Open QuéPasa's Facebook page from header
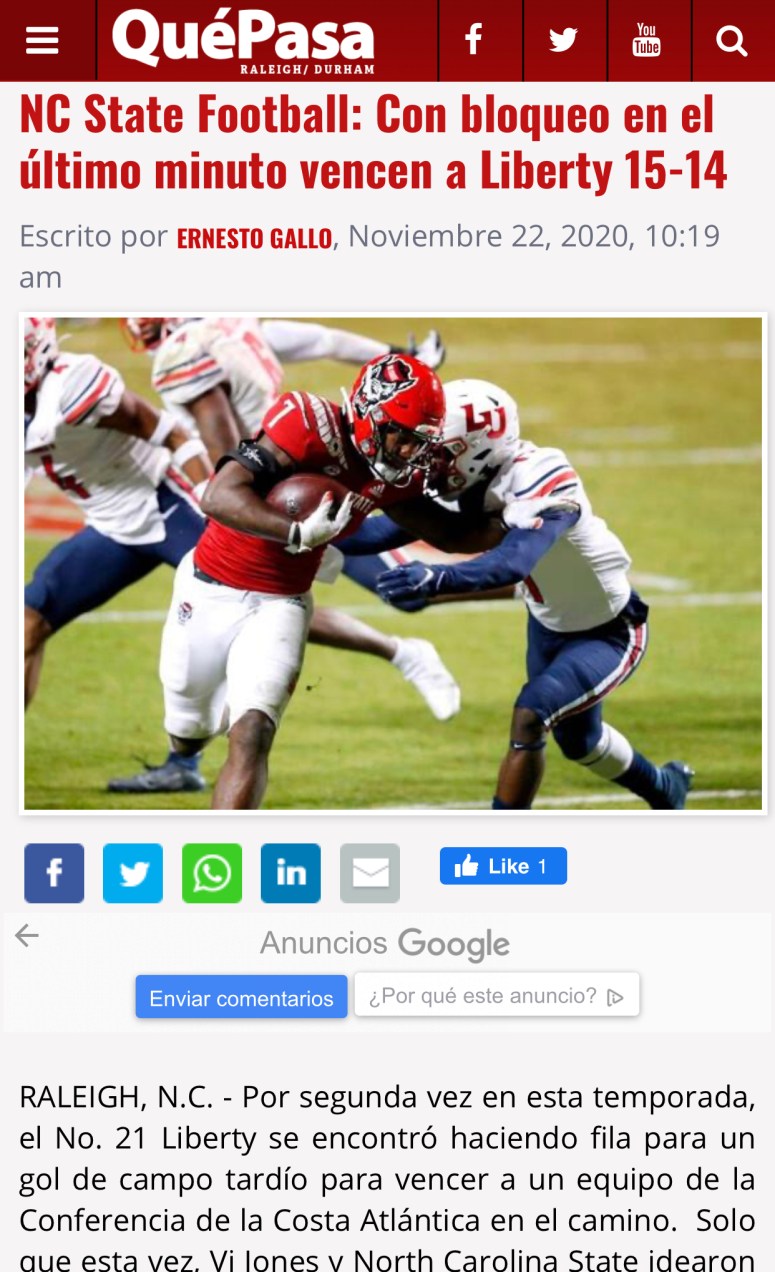 474,41
